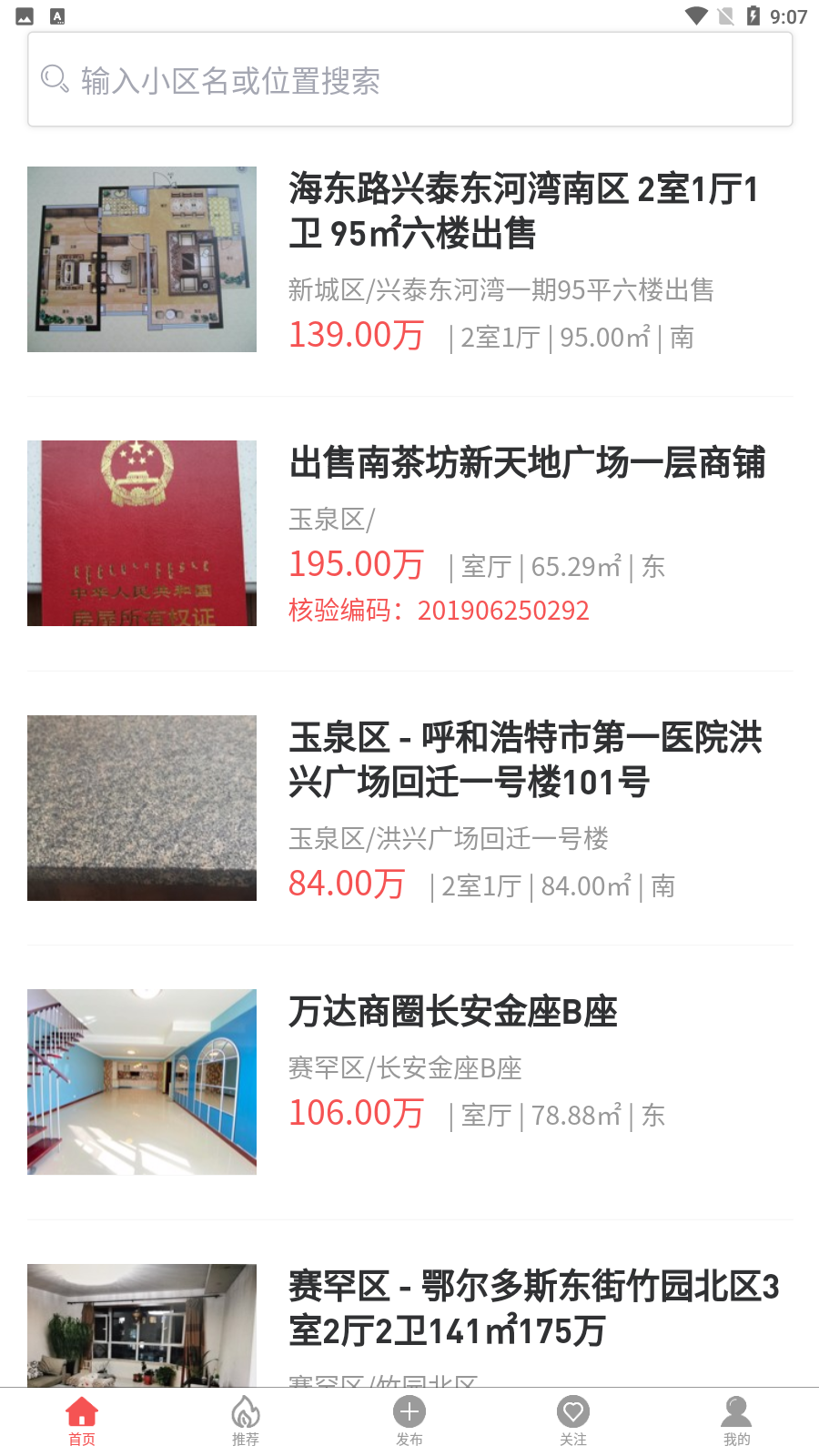Screen dimensions: 819x1456
Task: View the 鄂尔多斯东街竹园北区 listing
Action: [533, 1309]
